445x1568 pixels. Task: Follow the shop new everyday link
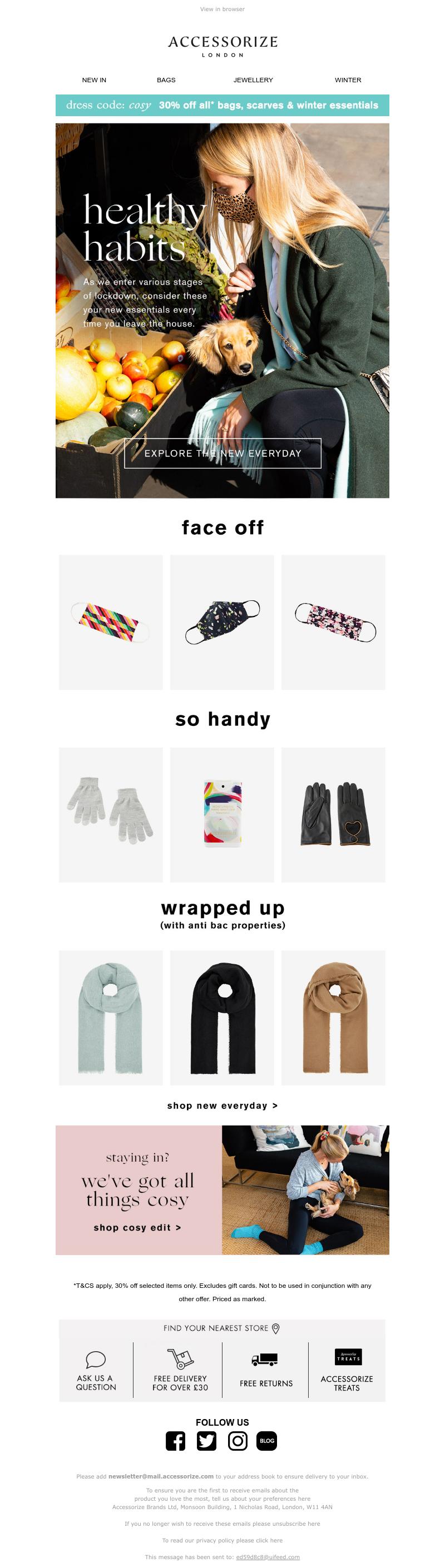point(222,1106)
